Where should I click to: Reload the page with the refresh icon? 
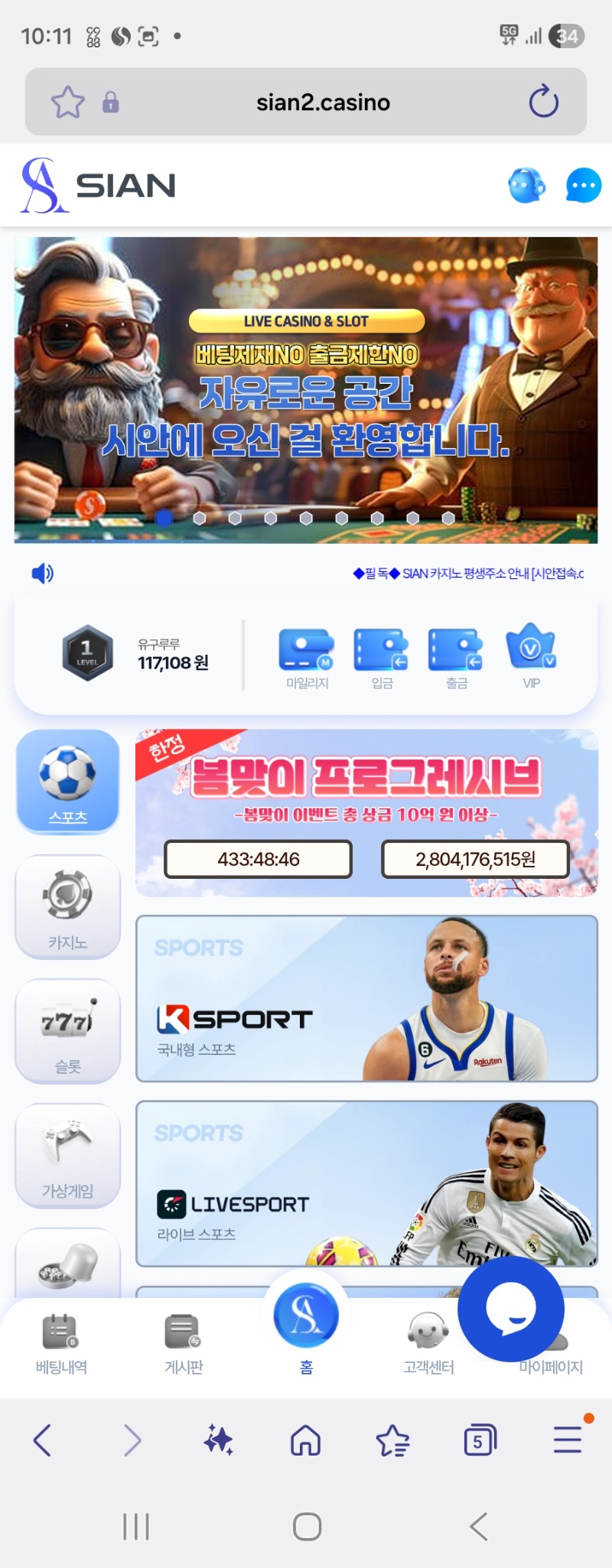click(544, 102)
